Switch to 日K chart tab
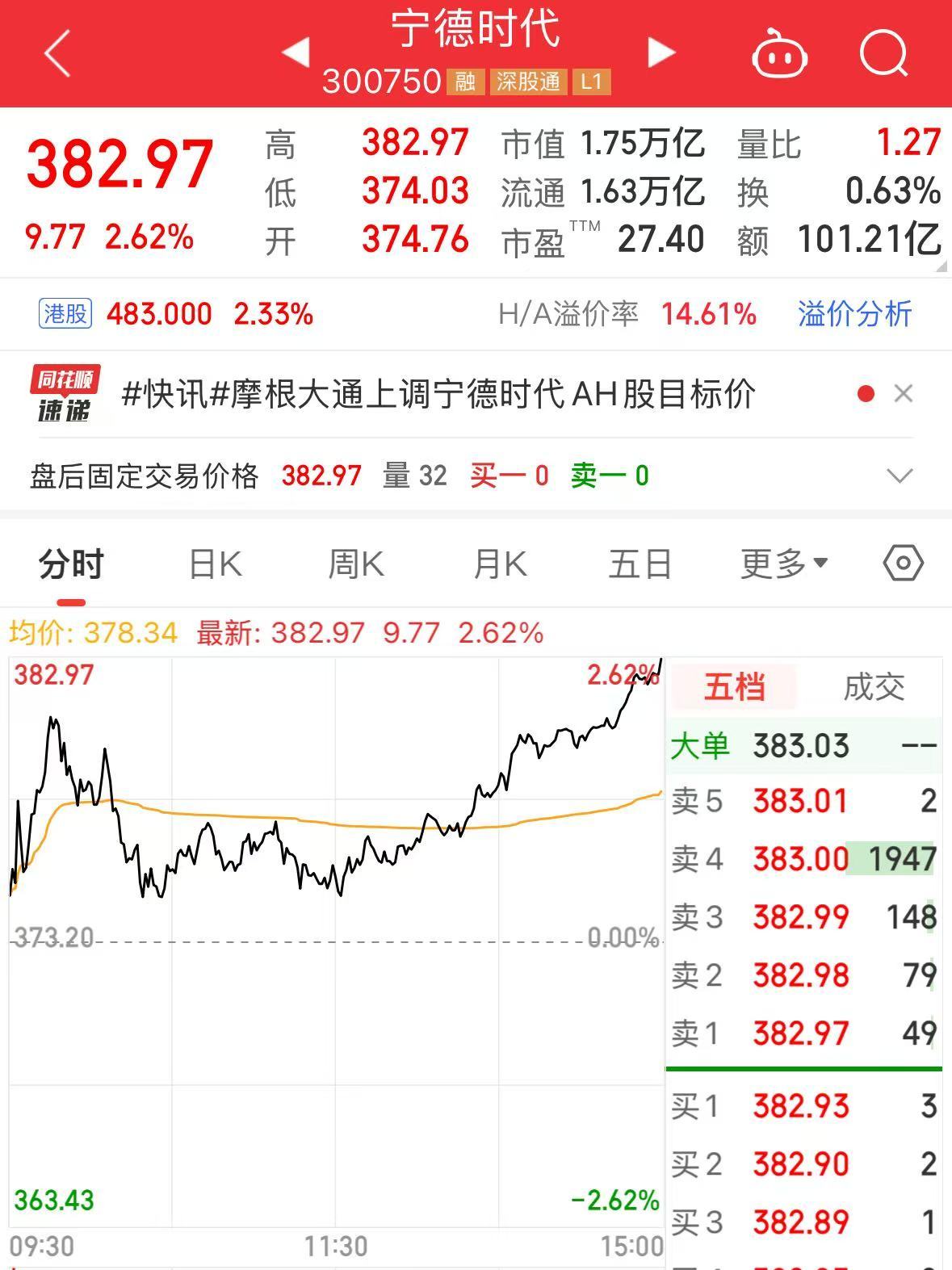The height and width of the screenshot is (1270, 952). [x=215, y=564]
